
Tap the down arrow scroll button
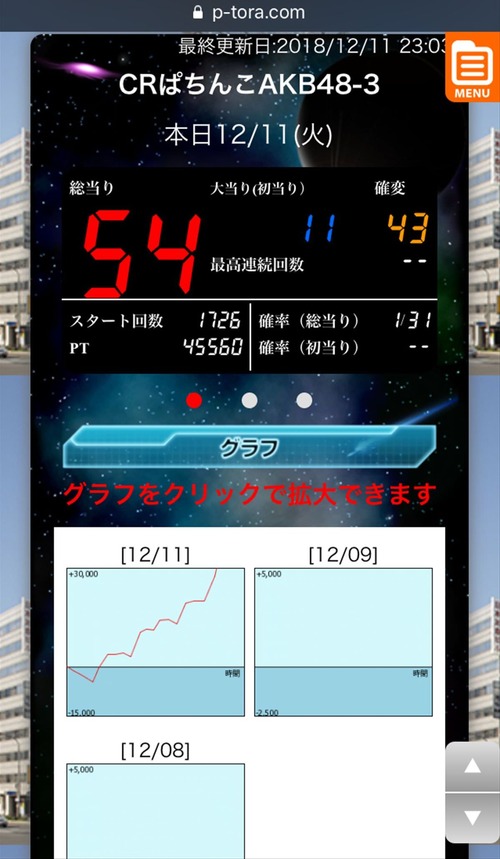[x=472, y=818]
